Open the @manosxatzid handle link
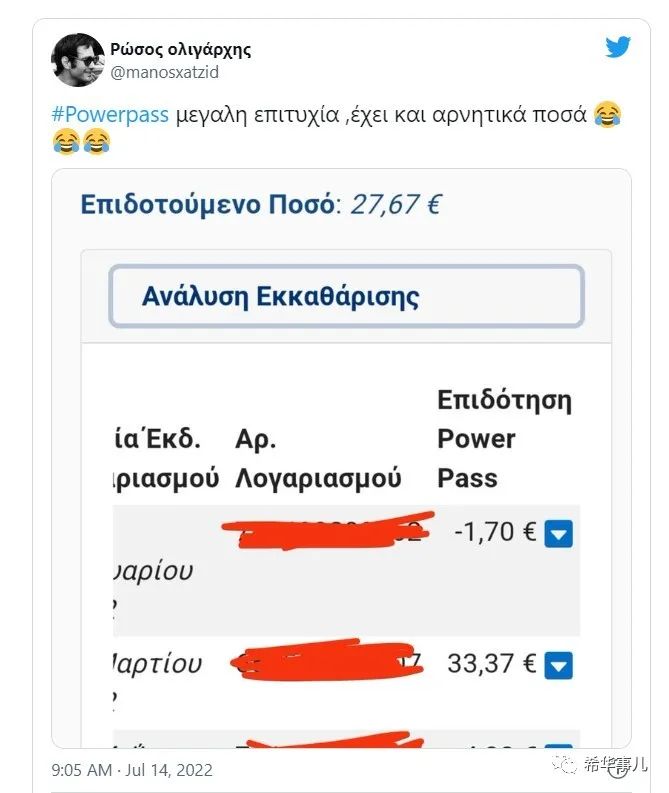The image size is (669, 793). tap(165, 72)
